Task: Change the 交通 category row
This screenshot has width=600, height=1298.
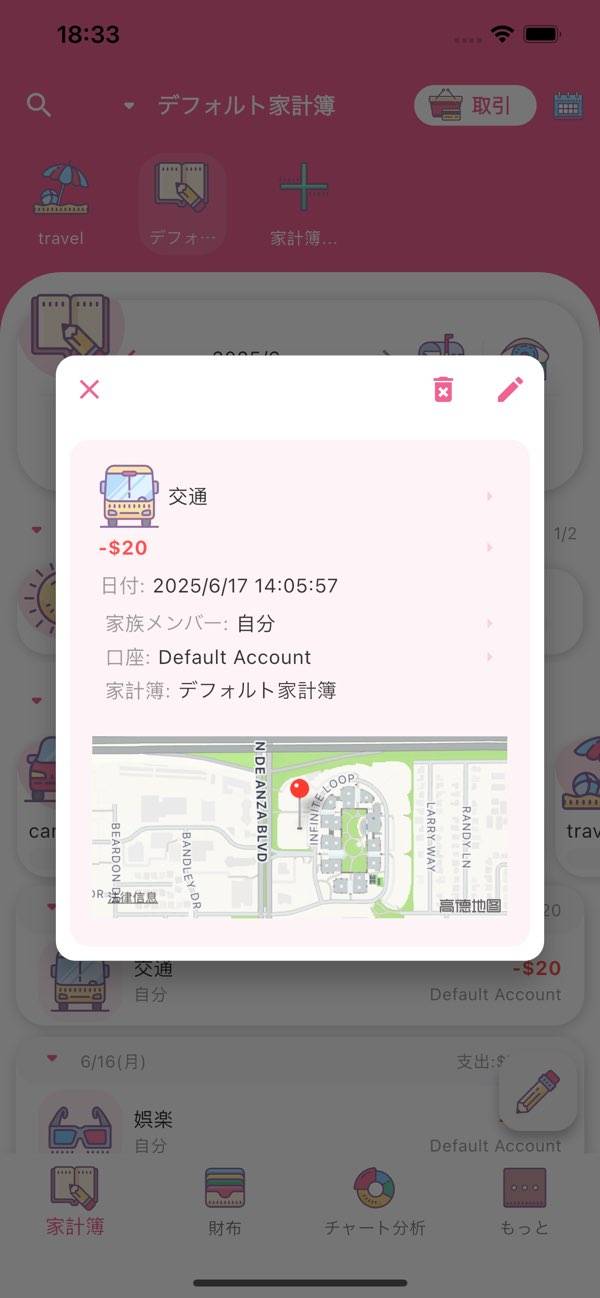Action: pos(298,496)
